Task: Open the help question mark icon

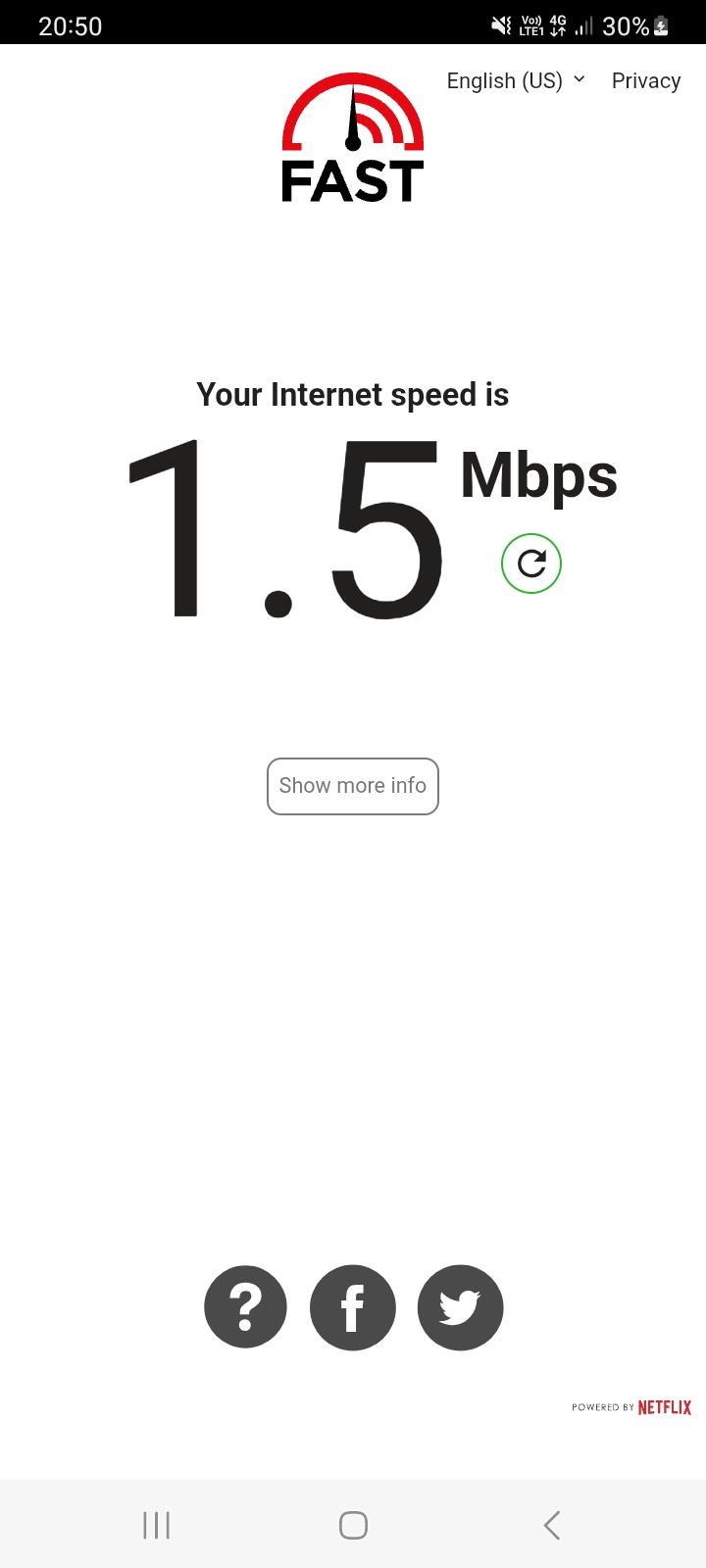Action: [x=246, y=1307]
